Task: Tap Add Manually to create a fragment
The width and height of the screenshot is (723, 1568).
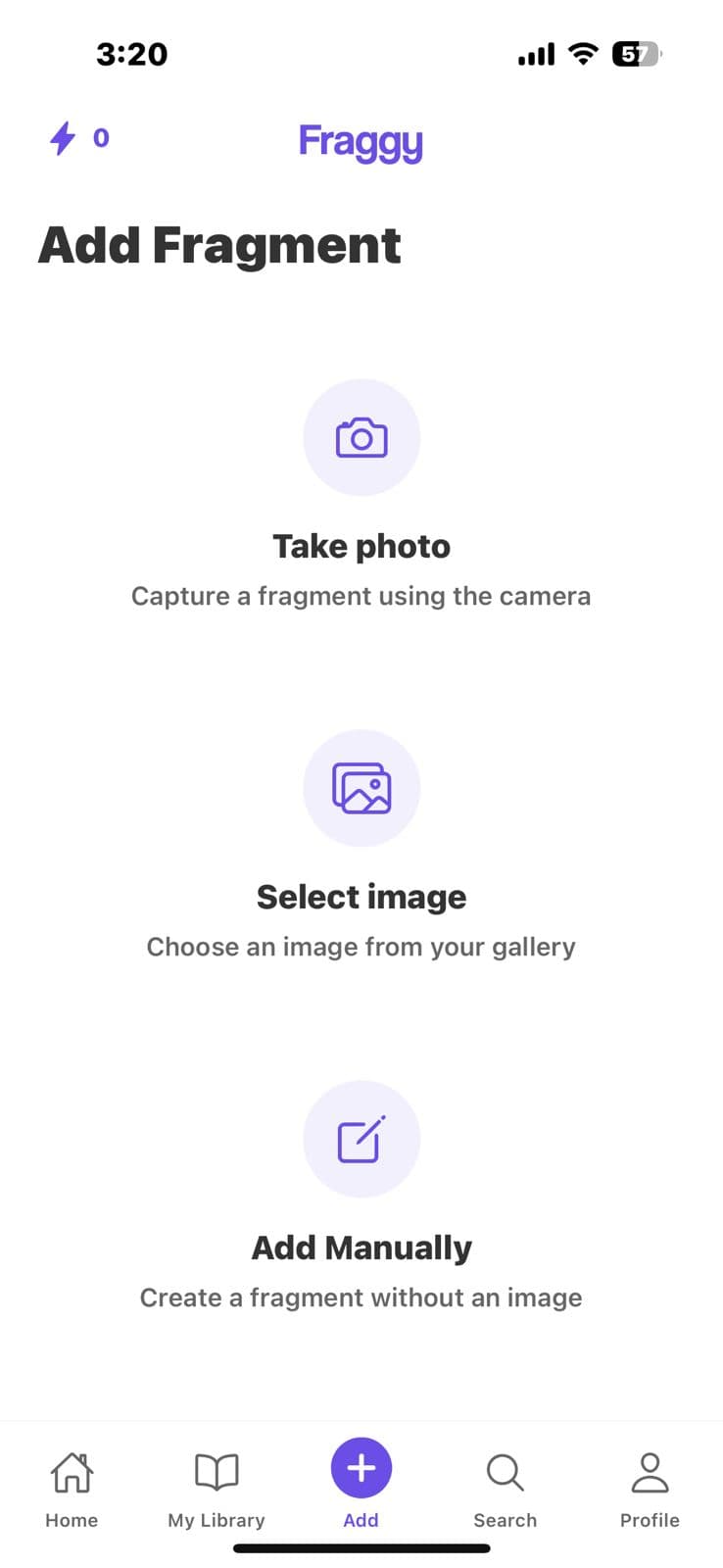Action: tap(361, 1247)
